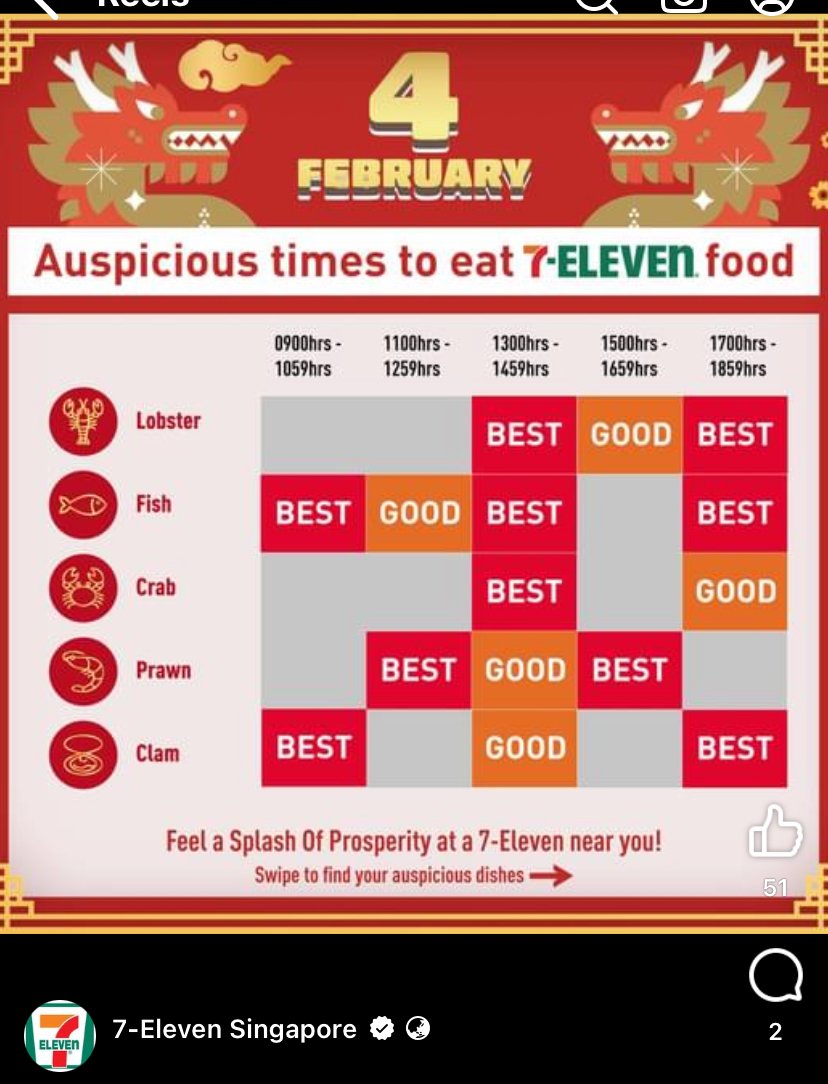Open the Reels search icon
The height and width of the screenshot is (1084, 828).
(597, 5)
